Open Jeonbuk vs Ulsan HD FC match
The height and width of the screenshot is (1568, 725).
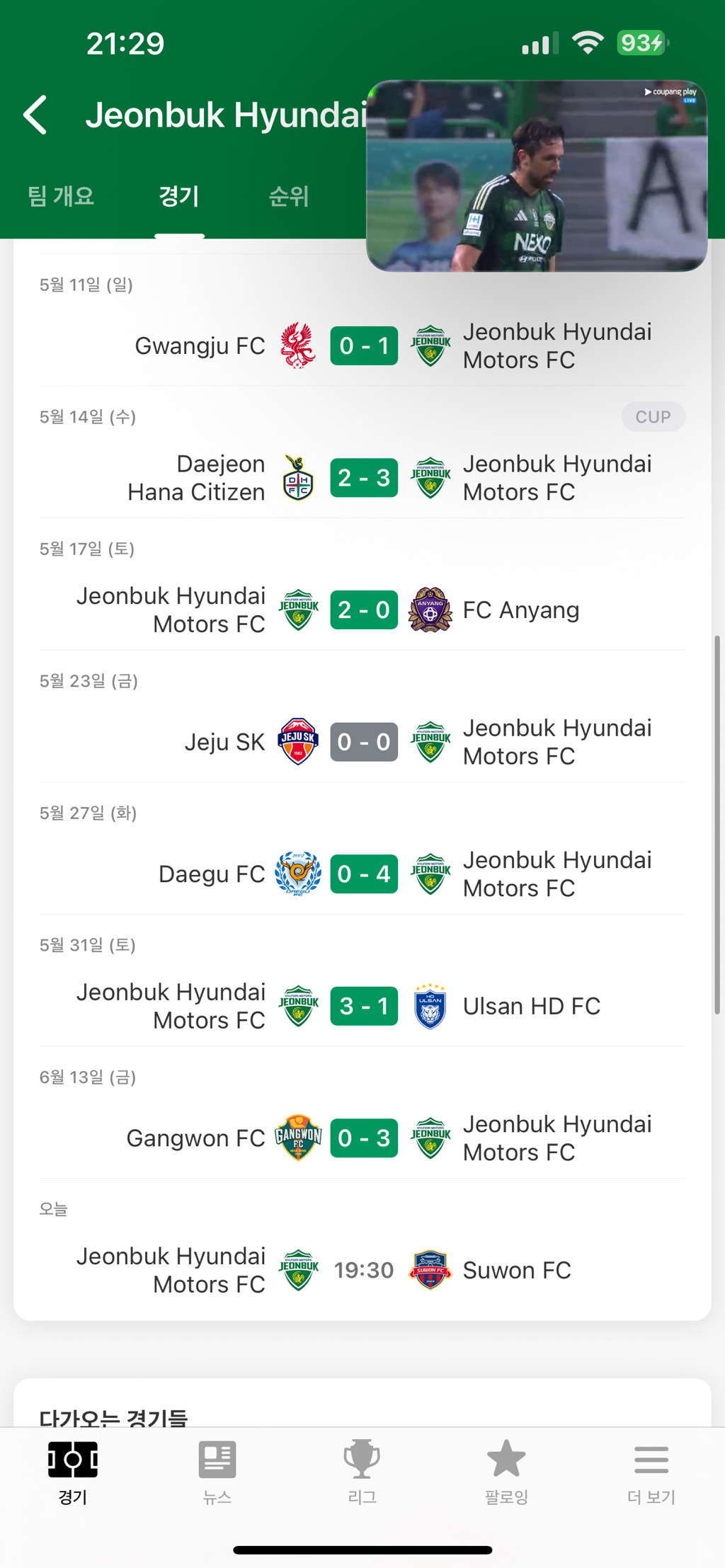point(363,1006)
